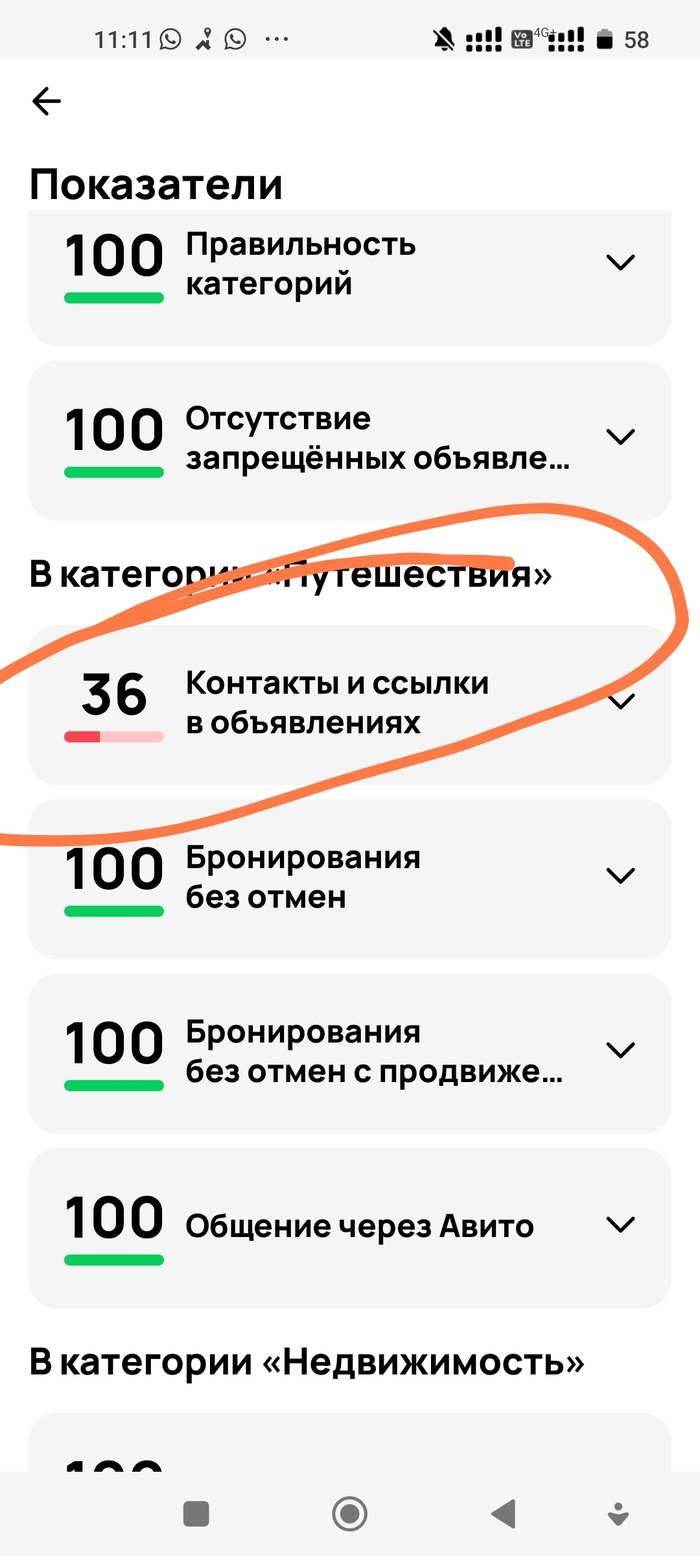Expand Отсутствие запрещённых объявлений details
This screenshot has height=1556, width=700.
click(x=621, y=436)
